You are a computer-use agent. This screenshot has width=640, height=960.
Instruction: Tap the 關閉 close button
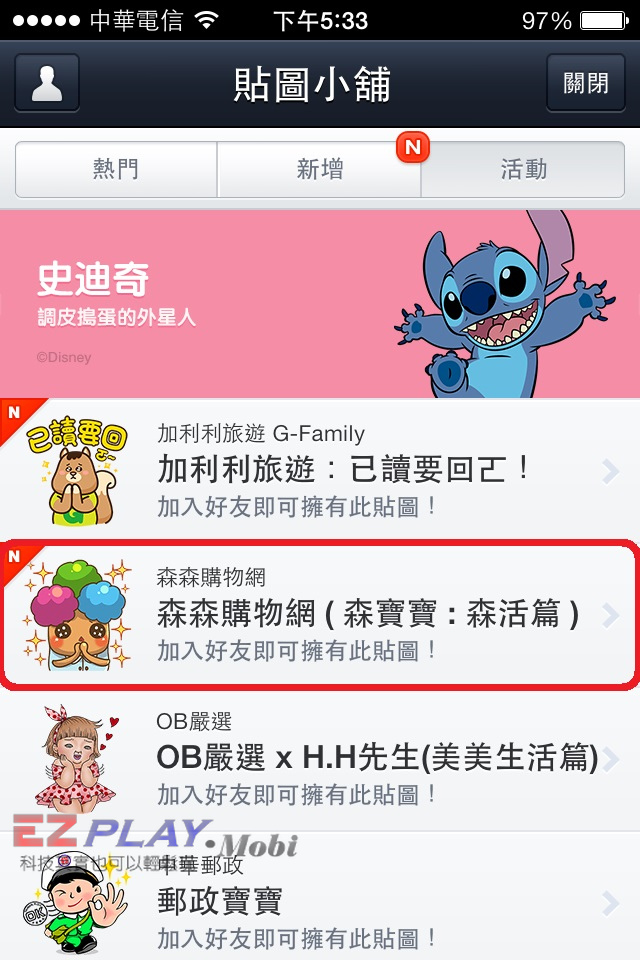tap(585, 83)
